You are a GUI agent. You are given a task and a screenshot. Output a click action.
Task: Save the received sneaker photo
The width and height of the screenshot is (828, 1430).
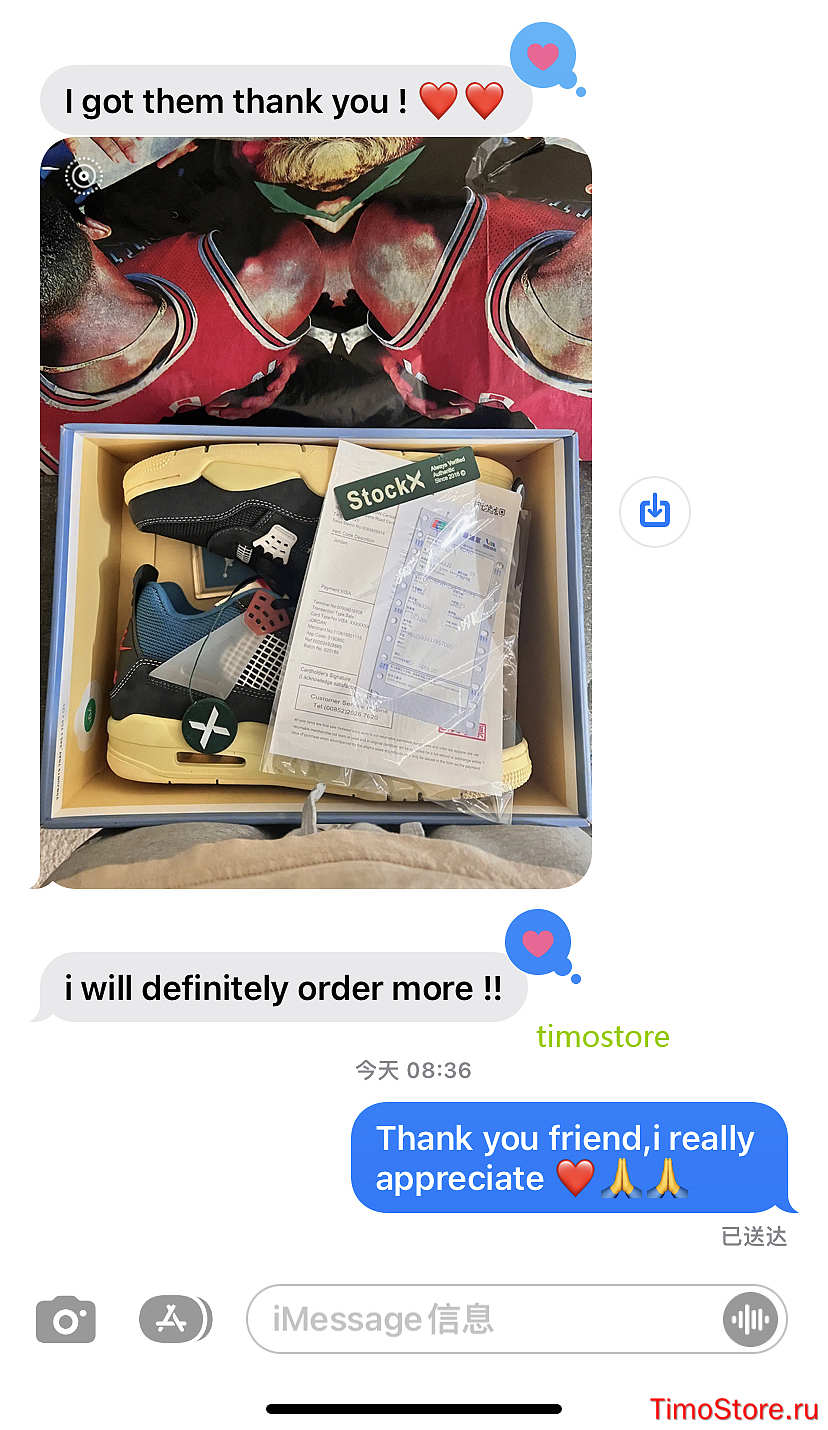(x=654, y=512)
